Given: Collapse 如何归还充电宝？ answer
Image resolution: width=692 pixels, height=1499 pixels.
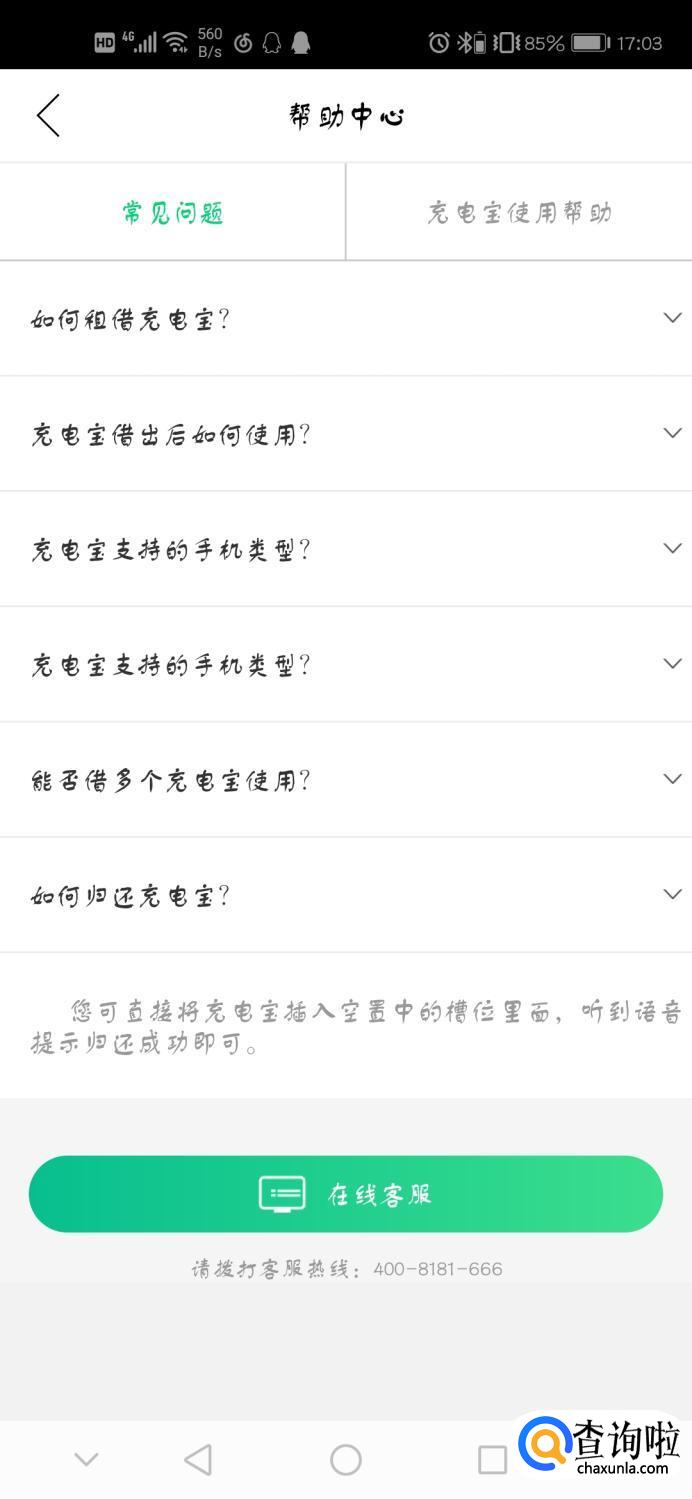Looking at the screenshot, I should click(345, 895).
